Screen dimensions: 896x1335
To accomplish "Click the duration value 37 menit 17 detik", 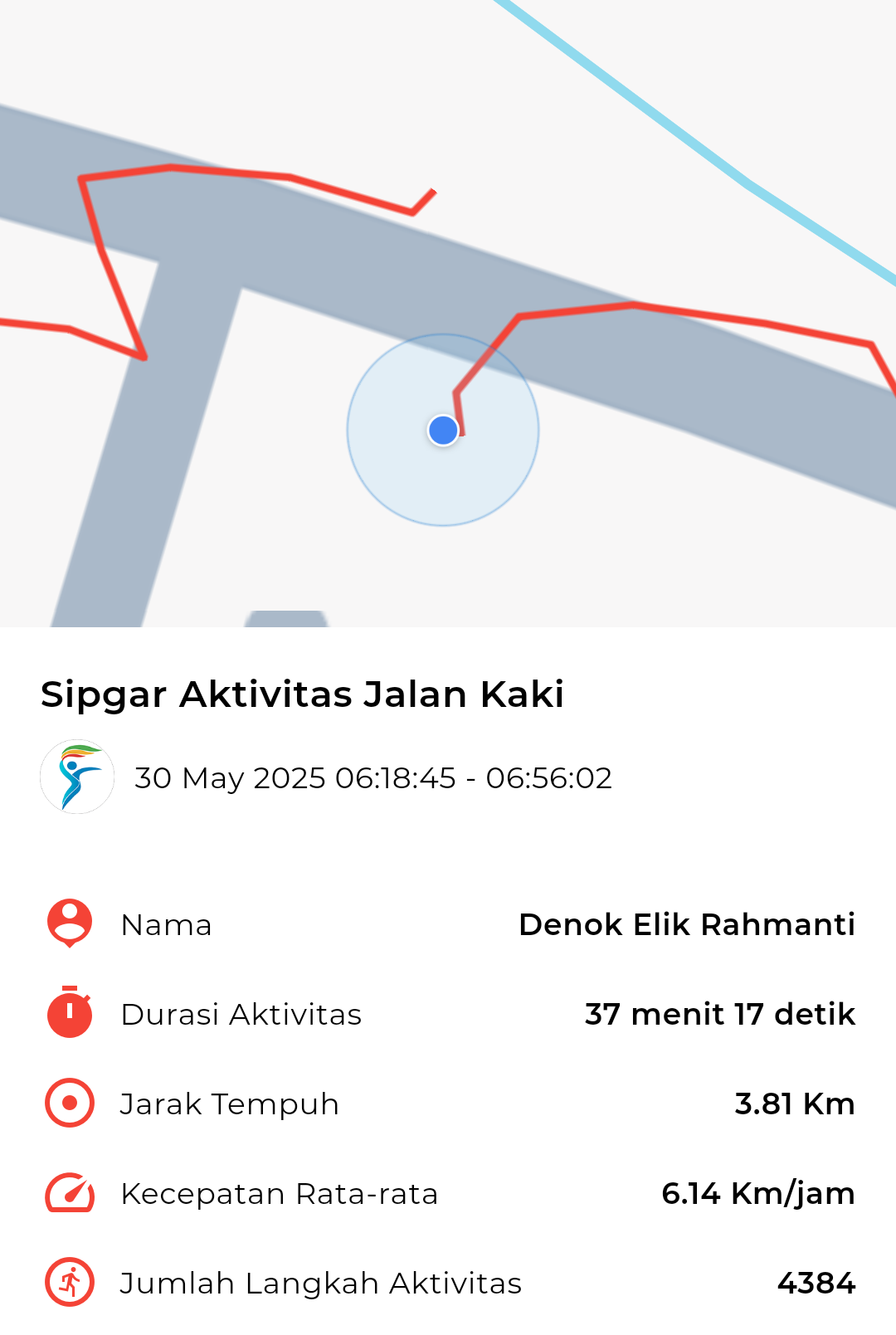I will [718, 1014].
